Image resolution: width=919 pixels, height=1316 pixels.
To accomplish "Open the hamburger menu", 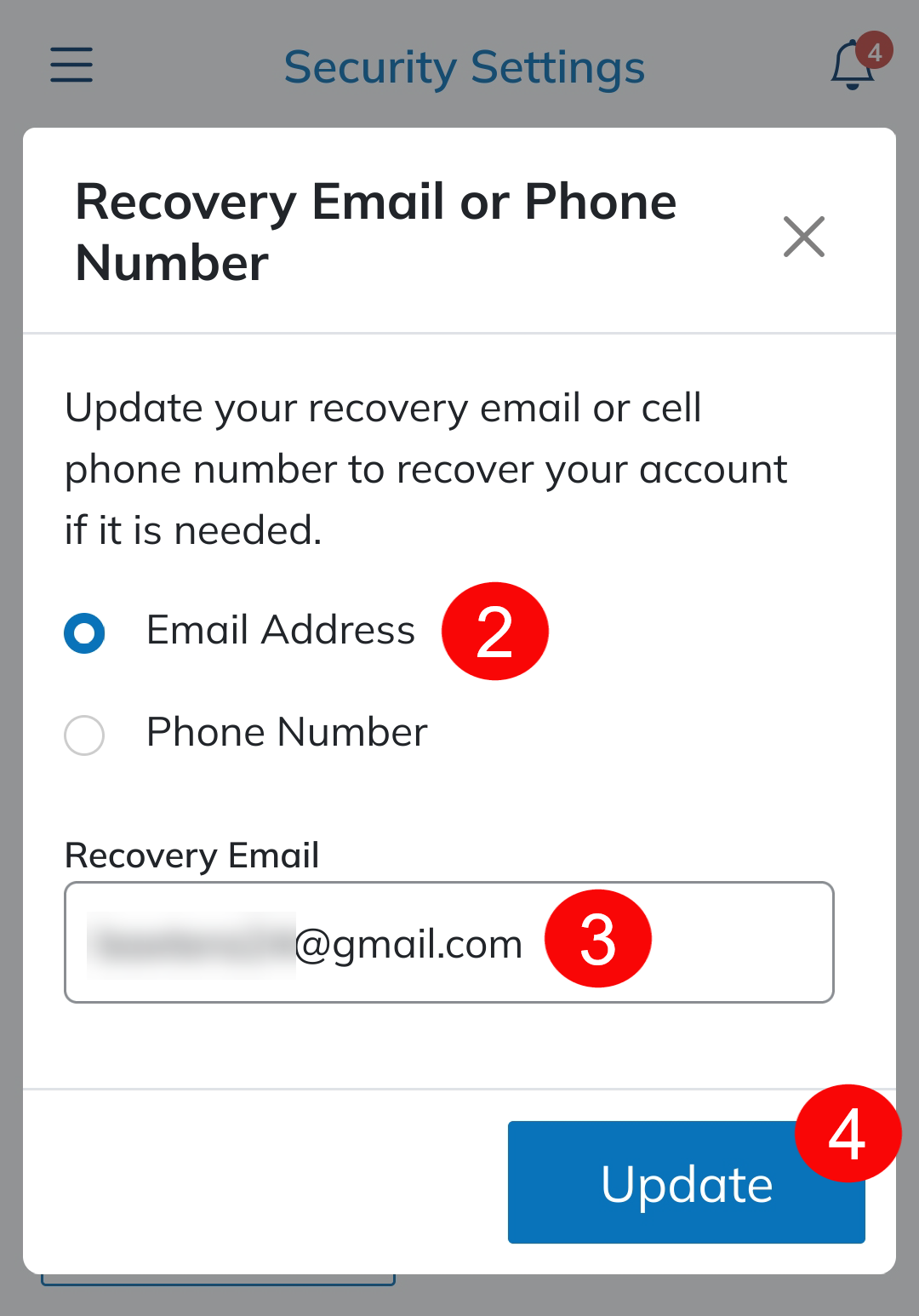I will pyautogui.click(x=71, y=65).
